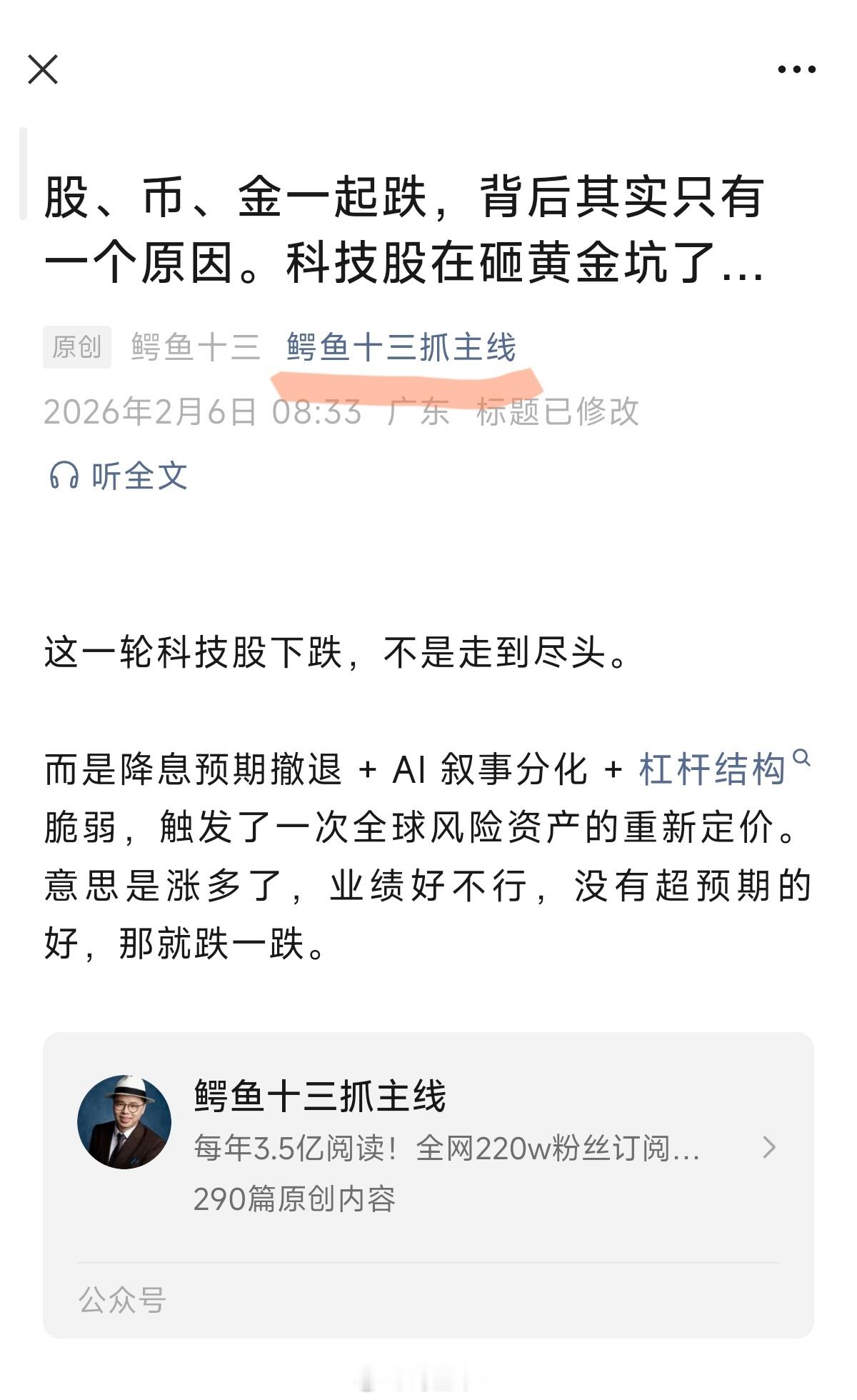Tap the article title heading
The width and height of the screenshot is (857, 1400).
click(404, 232)
